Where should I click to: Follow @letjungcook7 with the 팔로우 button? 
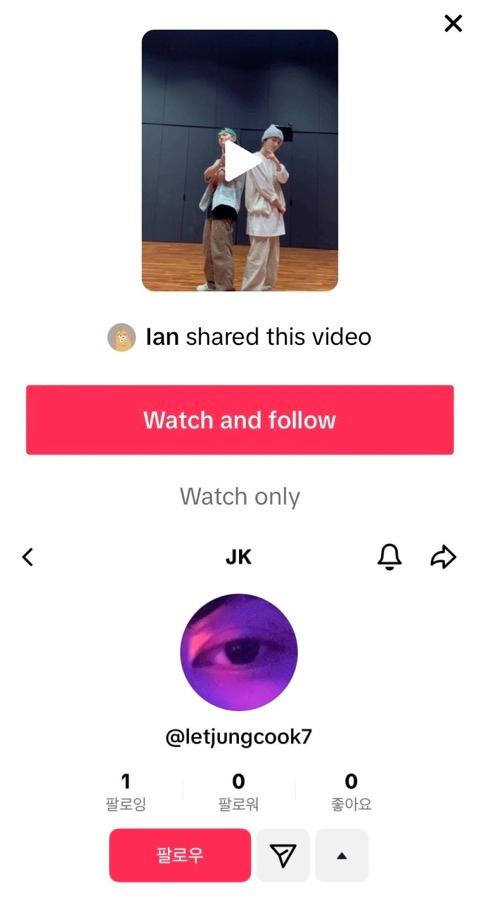pos(180,855)
